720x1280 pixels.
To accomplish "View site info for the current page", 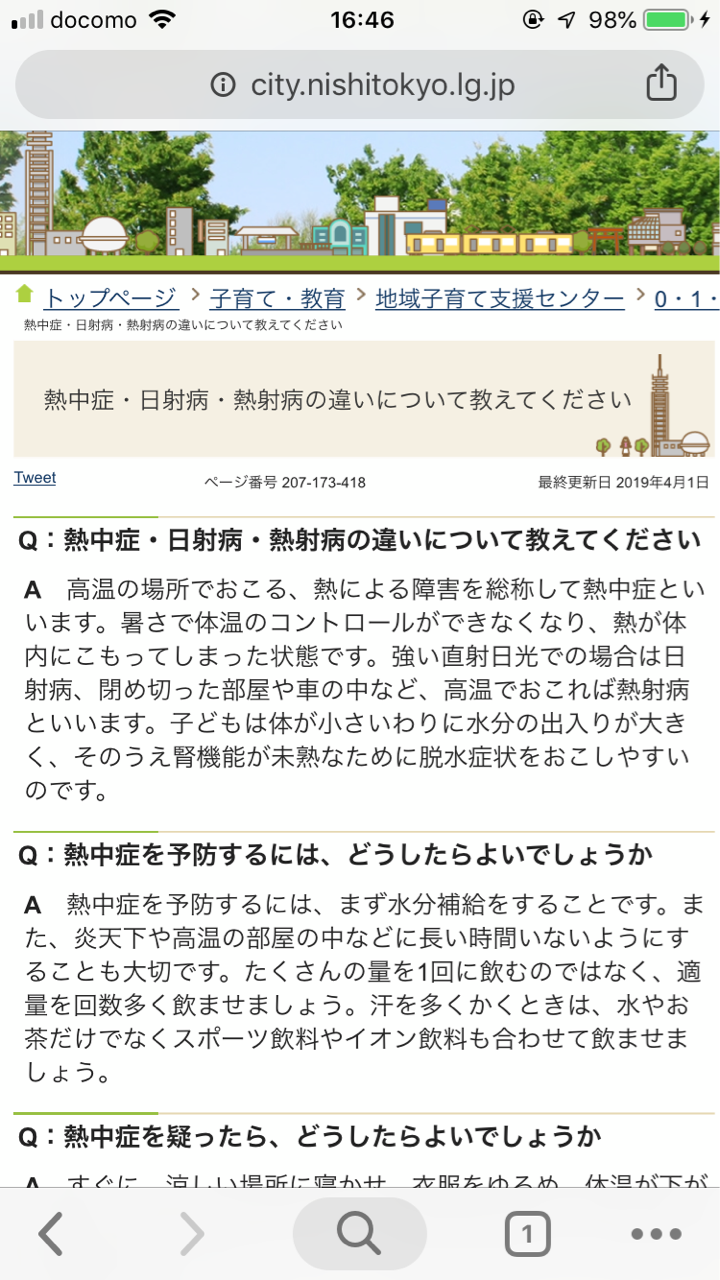I will 223,86.
